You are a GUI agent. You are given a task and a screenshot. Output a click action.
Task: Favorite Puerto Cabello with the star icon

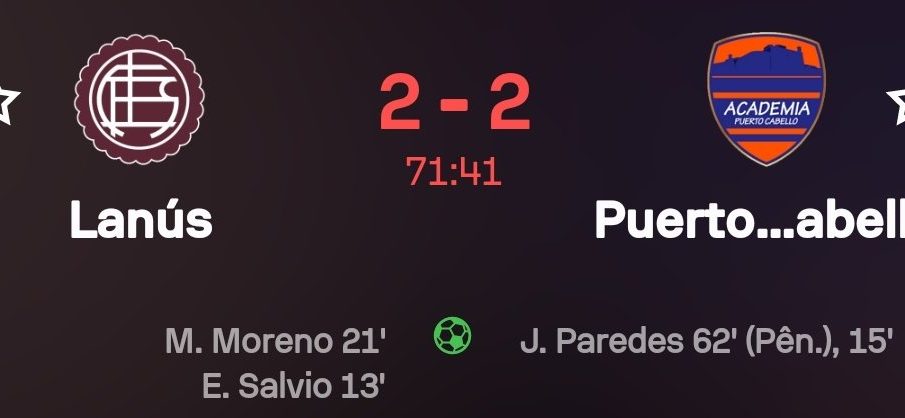(x=897, y=105)
